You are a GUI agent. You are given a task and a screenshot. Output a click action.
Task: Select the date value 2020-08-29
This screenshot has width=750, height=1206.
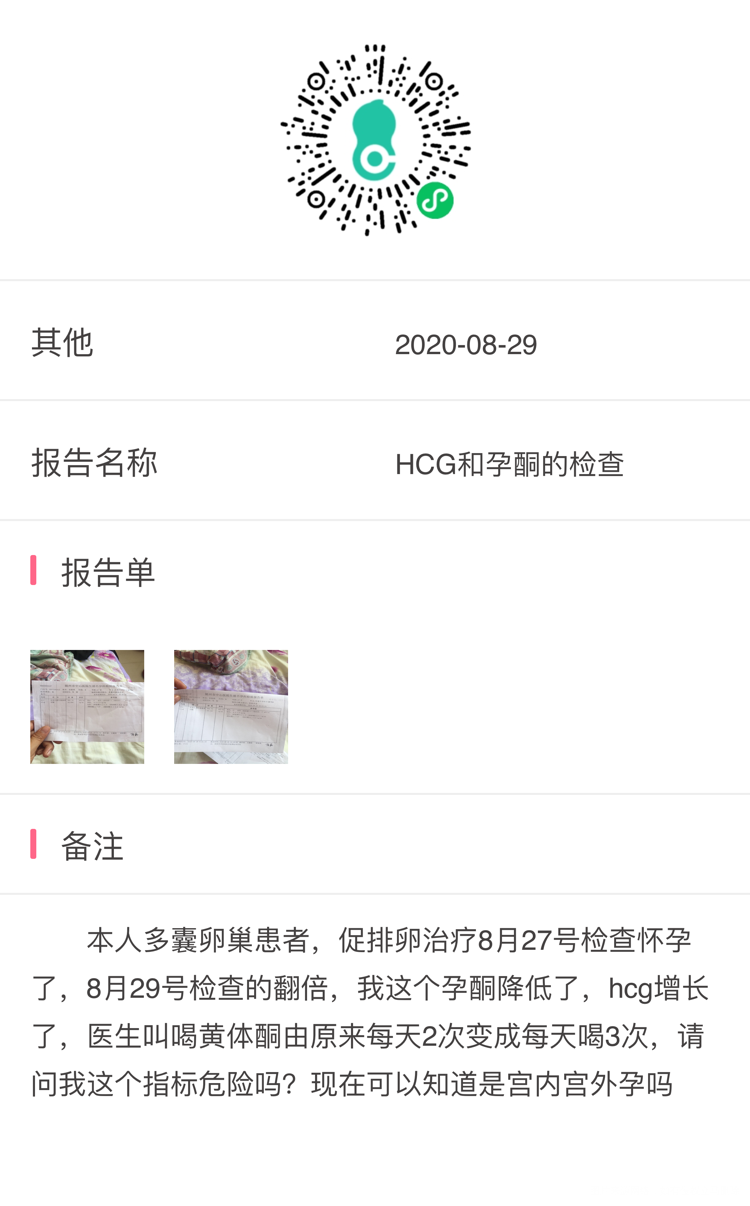point(466,345)
